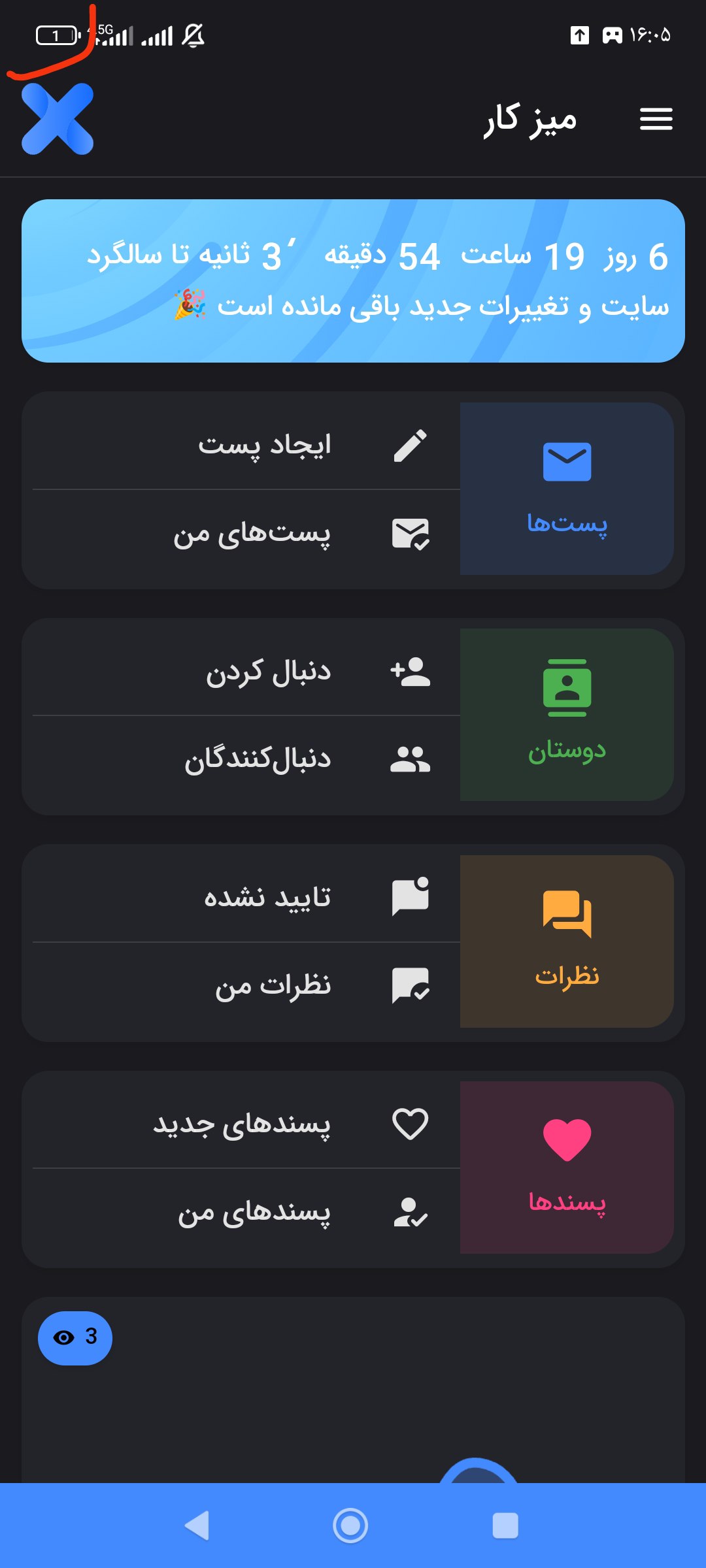Open the نظرات category tile
Screen dimensions: 706x1568
567,941
